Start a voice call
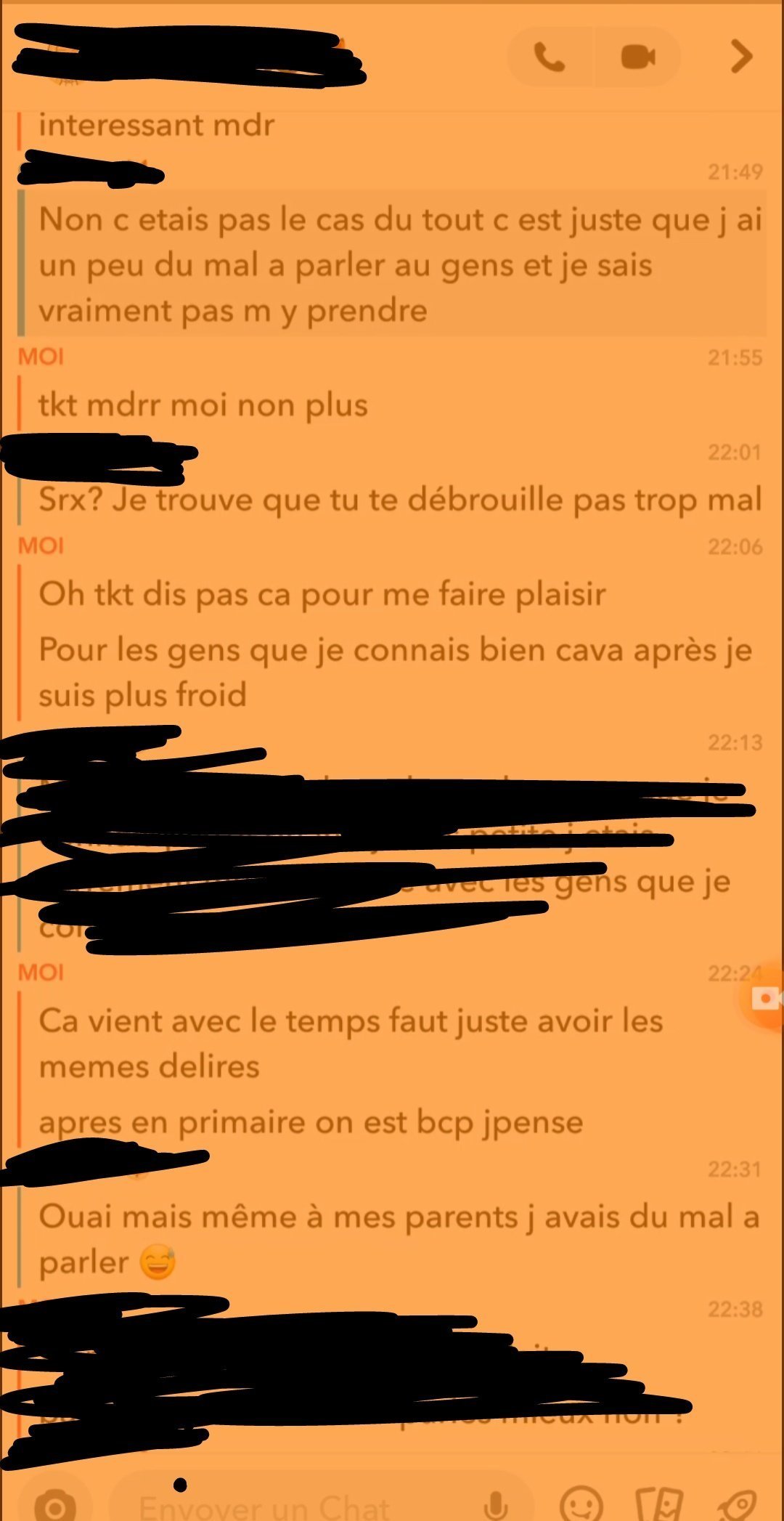The image size is (784, 1521). pyautogui.click(x=550, y=57)
